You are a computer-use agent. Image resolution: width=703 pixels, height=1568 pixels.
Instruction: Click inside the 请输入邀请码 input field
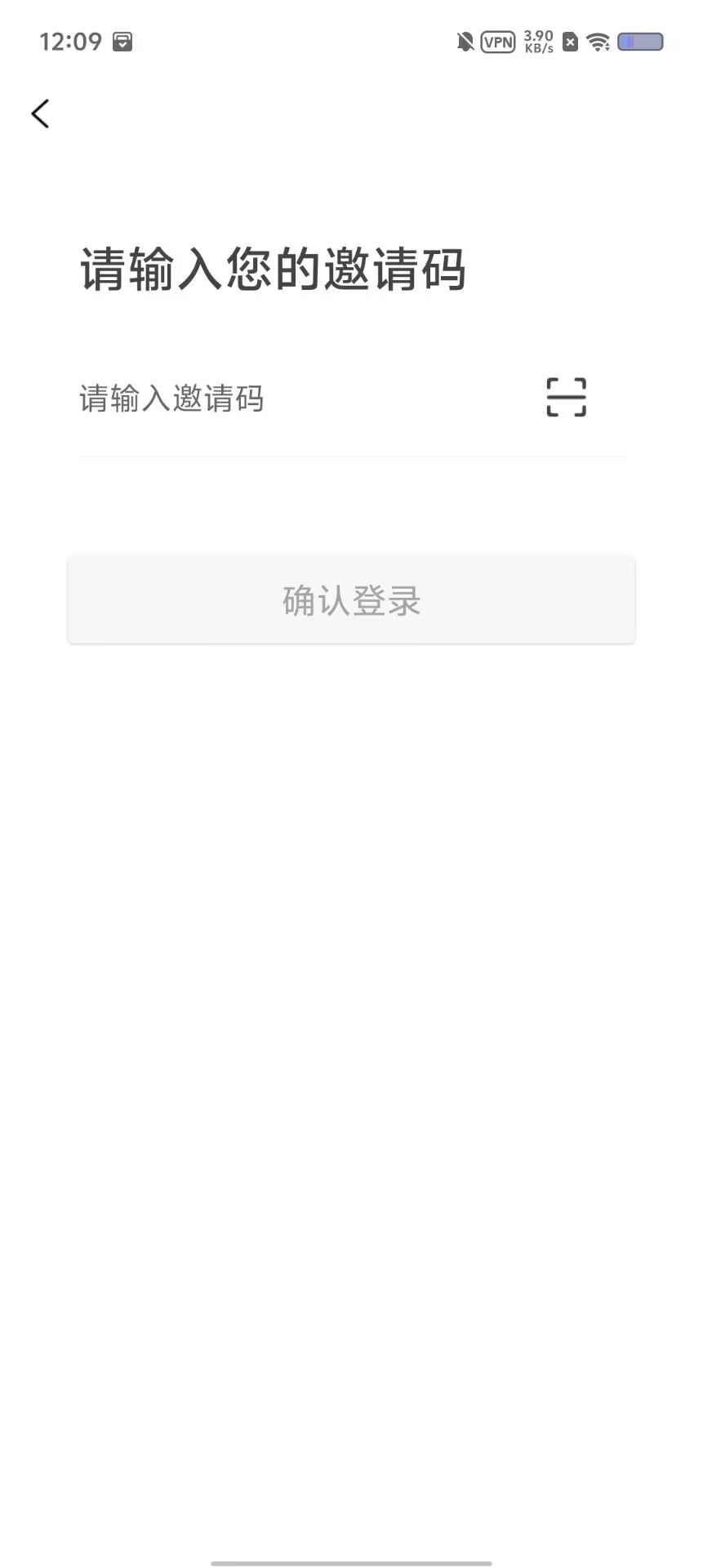pyautogui.click(x=245, y=399)
